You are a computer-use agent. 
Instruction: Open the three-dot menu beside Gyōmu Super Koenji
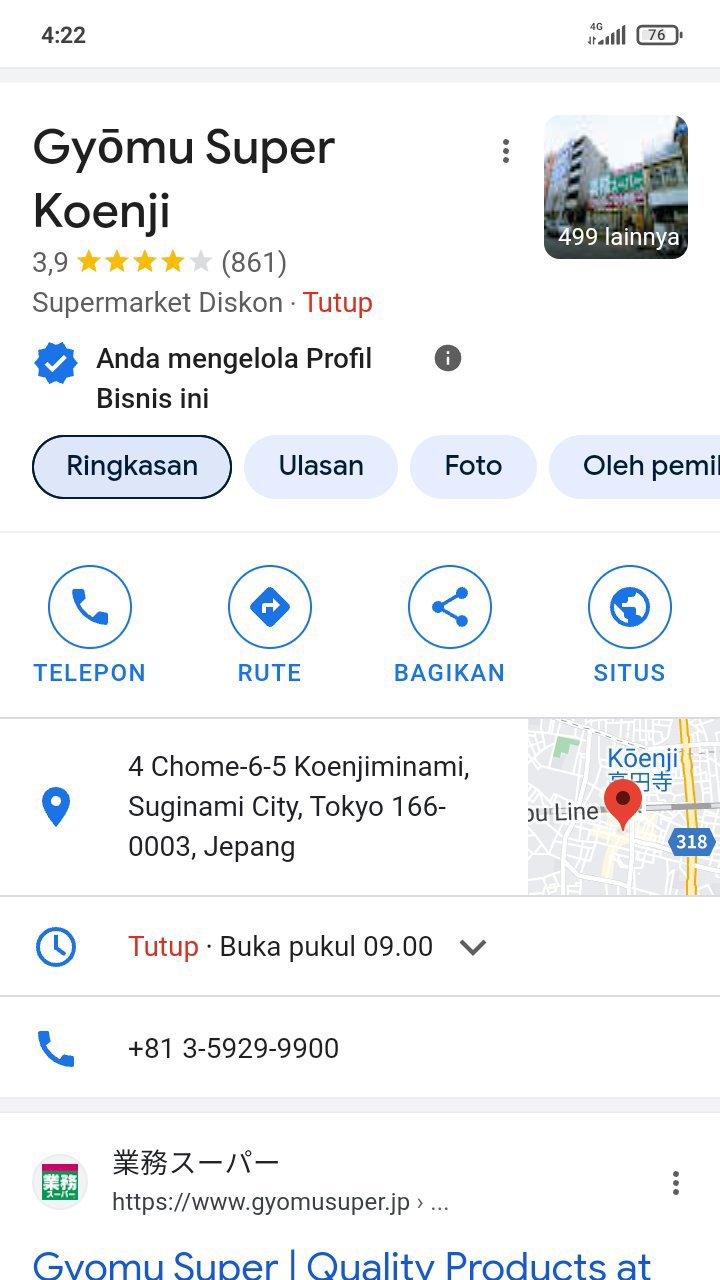click(506, 151)
